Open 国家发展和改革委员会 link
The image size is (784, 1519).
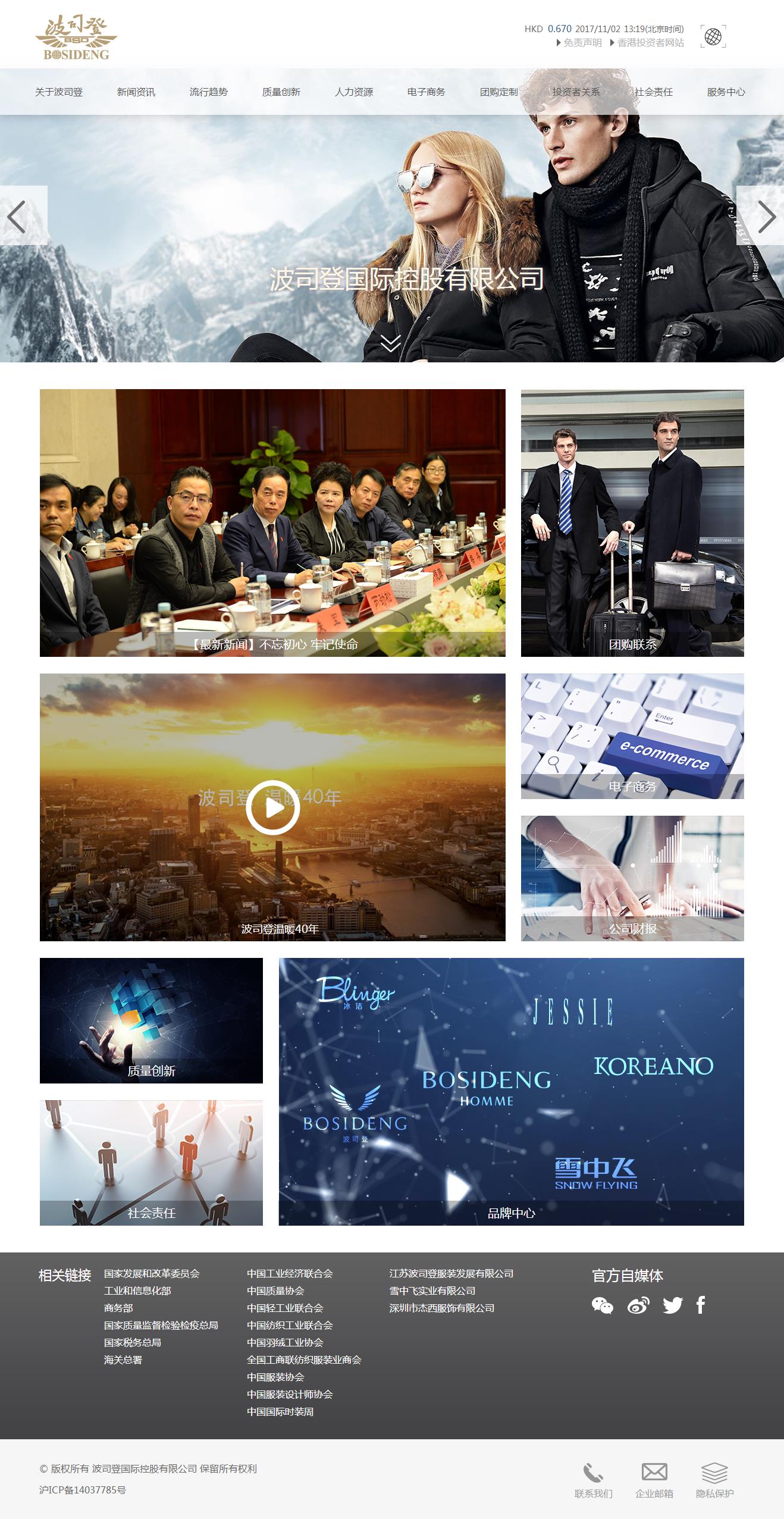pyautogui.click(x=152, y=1274)
